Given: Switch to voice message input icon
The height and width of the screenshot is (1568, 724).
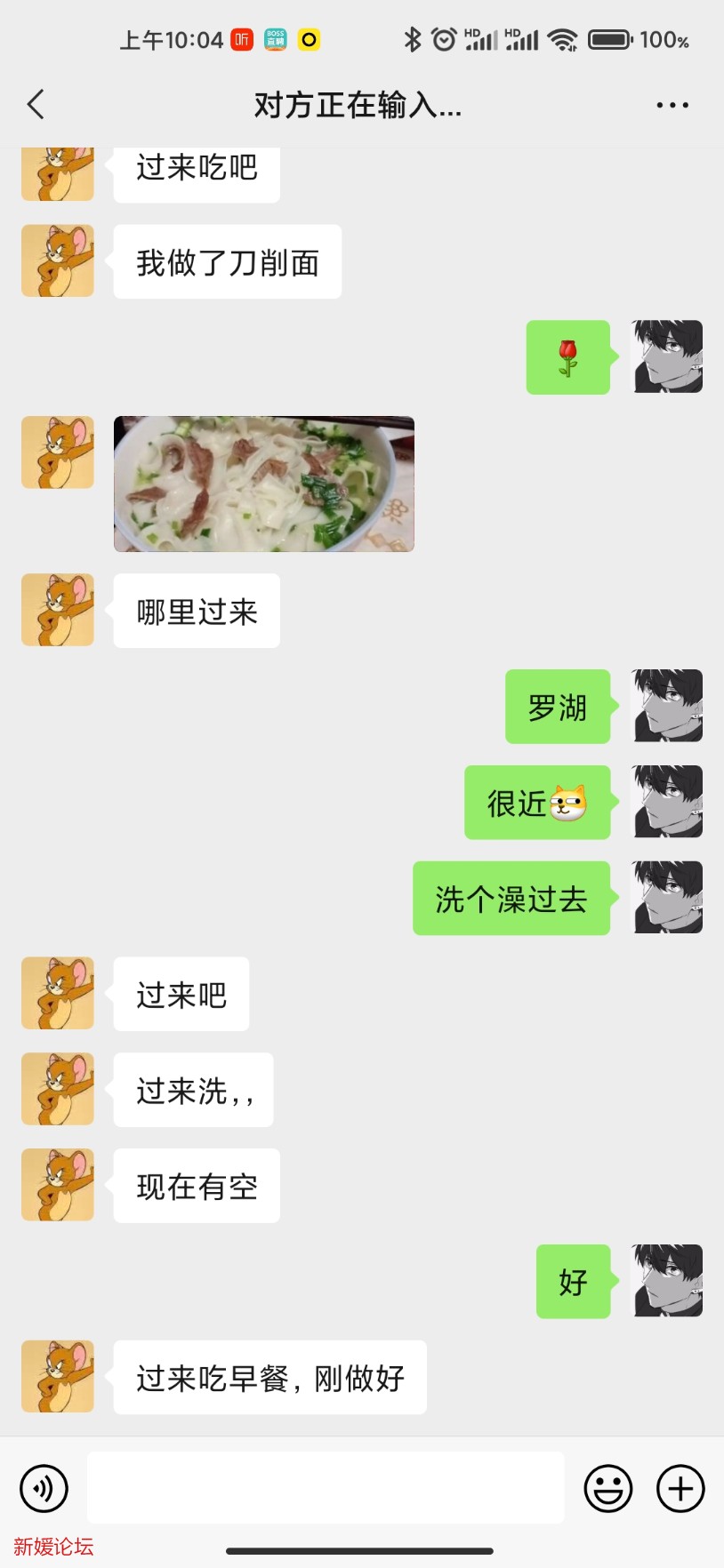Looking at the screenshot, I should 44,1488.
